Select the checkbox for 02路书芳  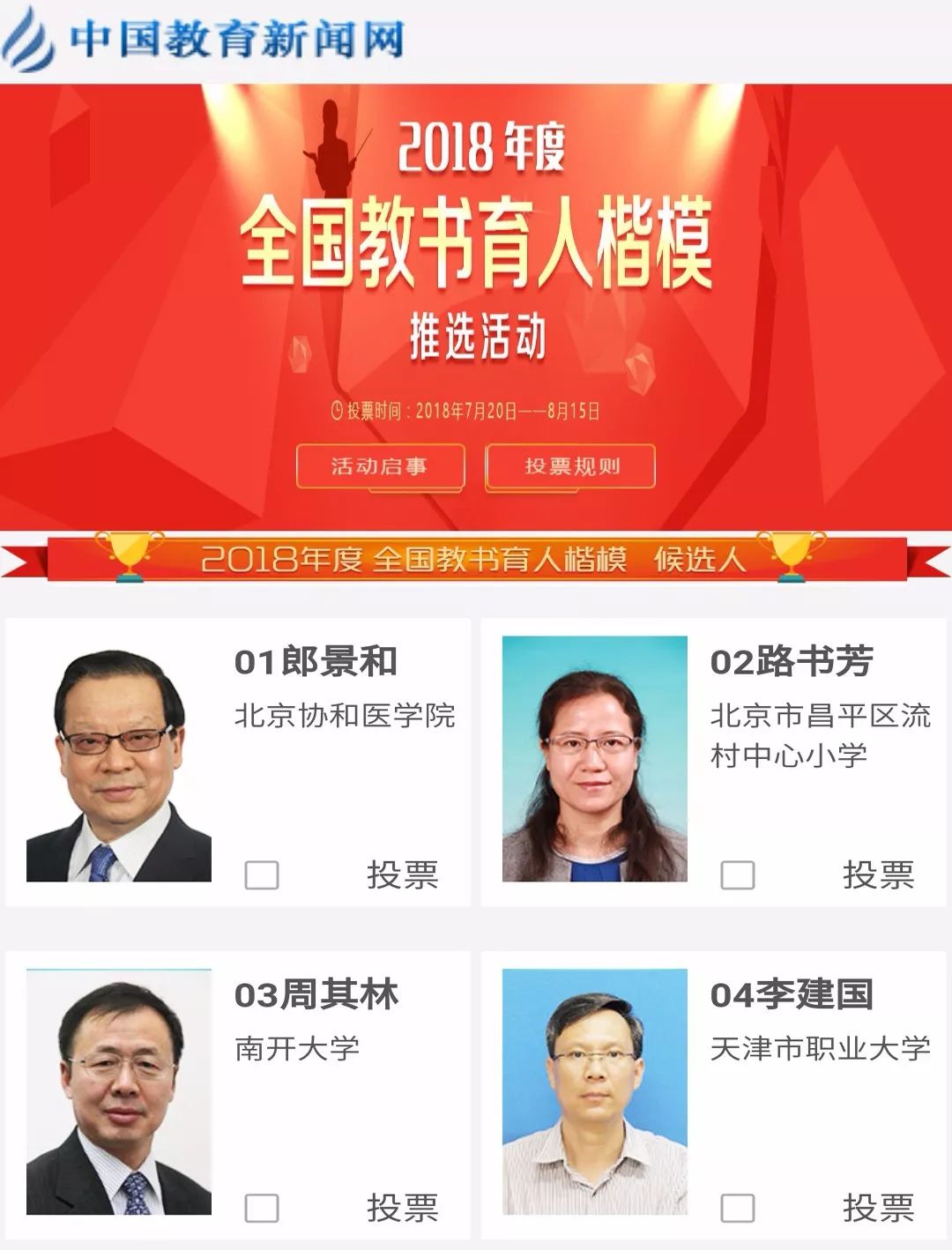738,875
